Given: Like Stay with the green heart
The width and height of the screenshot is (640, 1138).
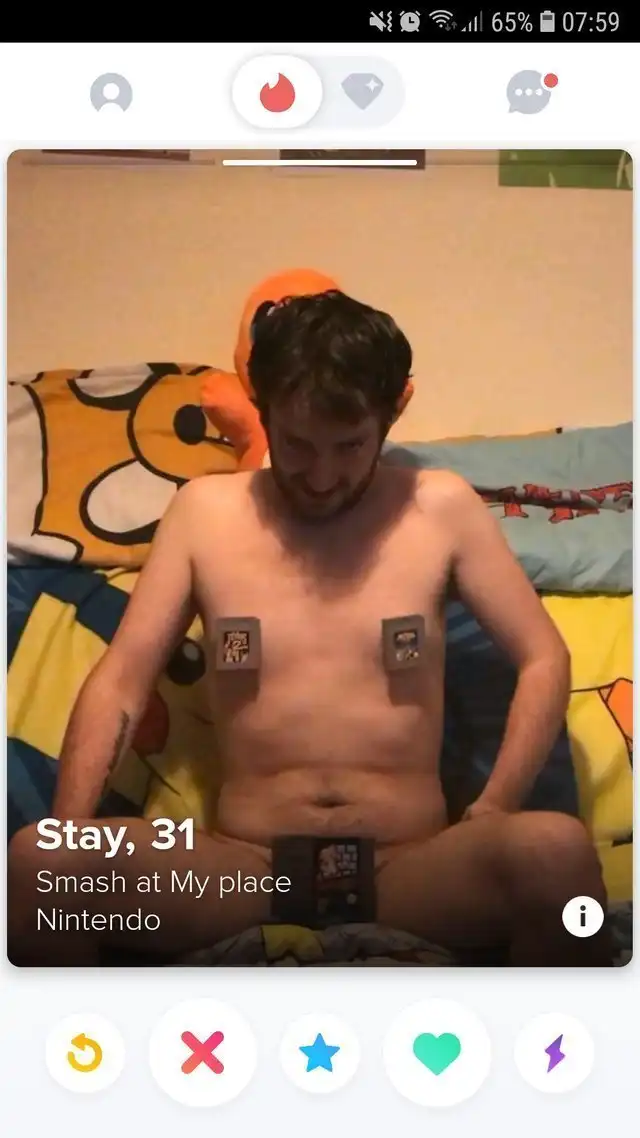Looking at the screenshot, I should coord(437,1052).
